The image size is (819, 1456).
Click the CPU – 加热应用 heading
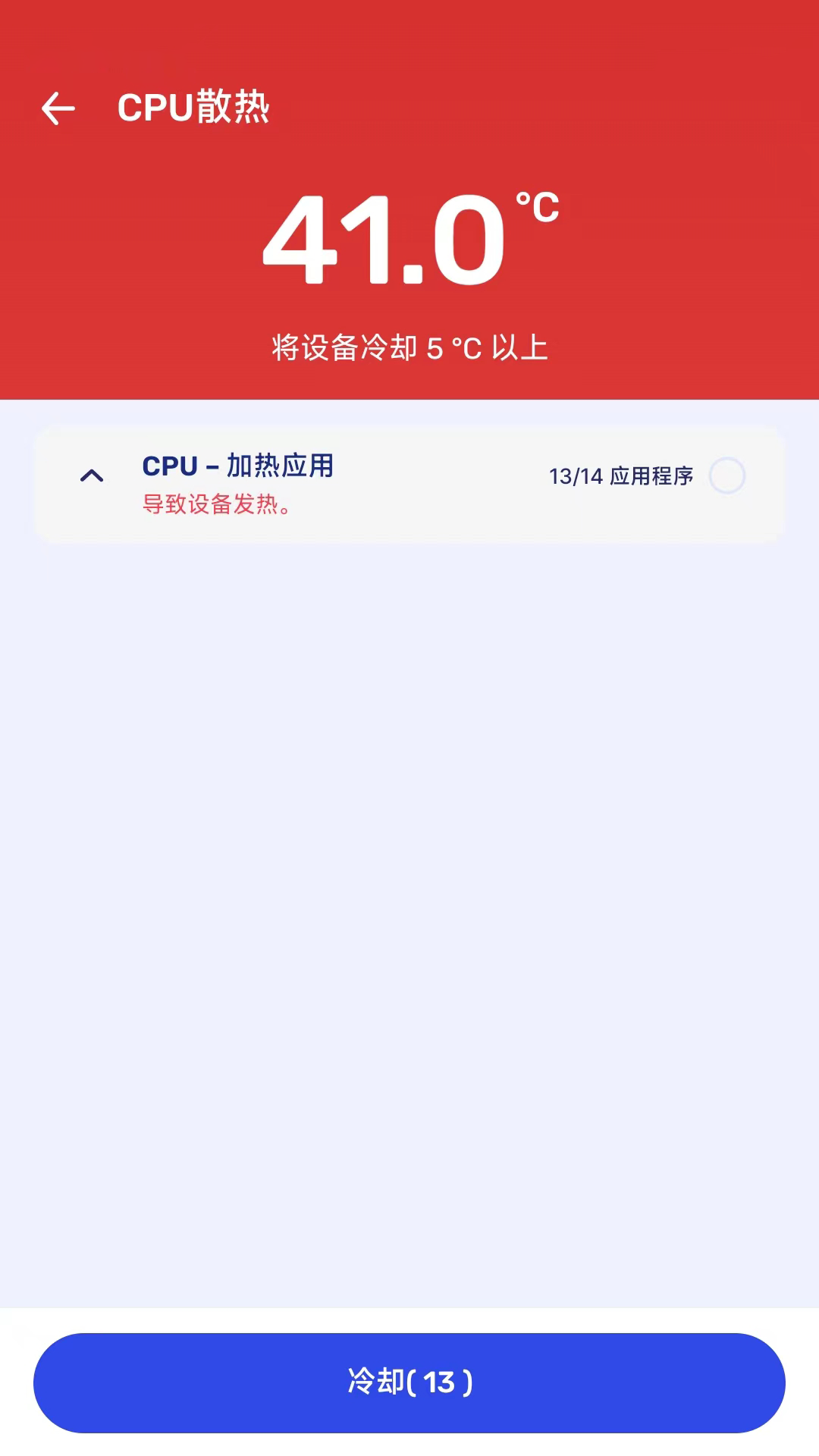pyautogui.click(x=240, y=466)
